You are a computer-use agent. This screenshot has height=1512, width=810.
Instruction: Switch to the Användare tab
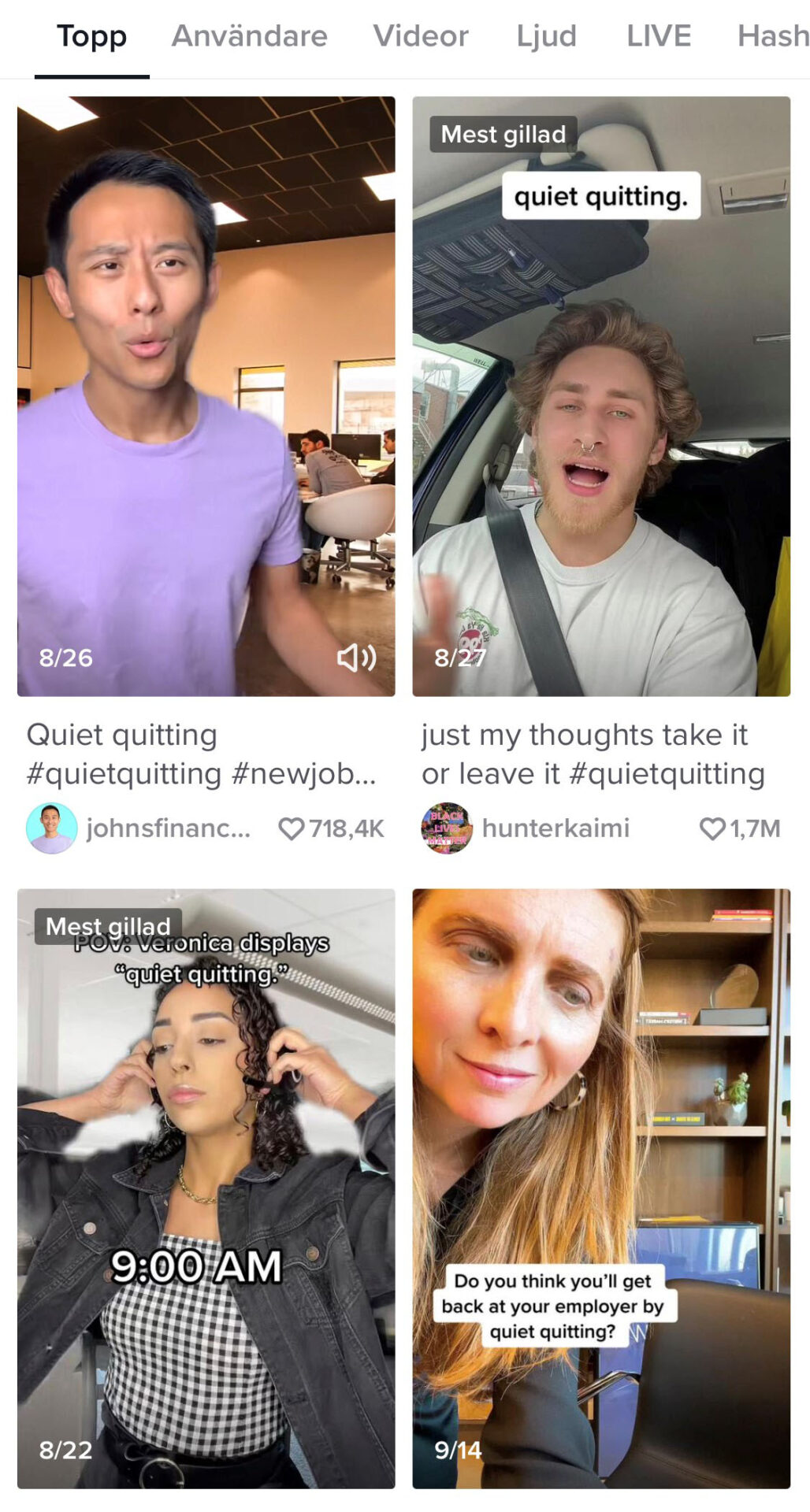click(x=251, y=35)
